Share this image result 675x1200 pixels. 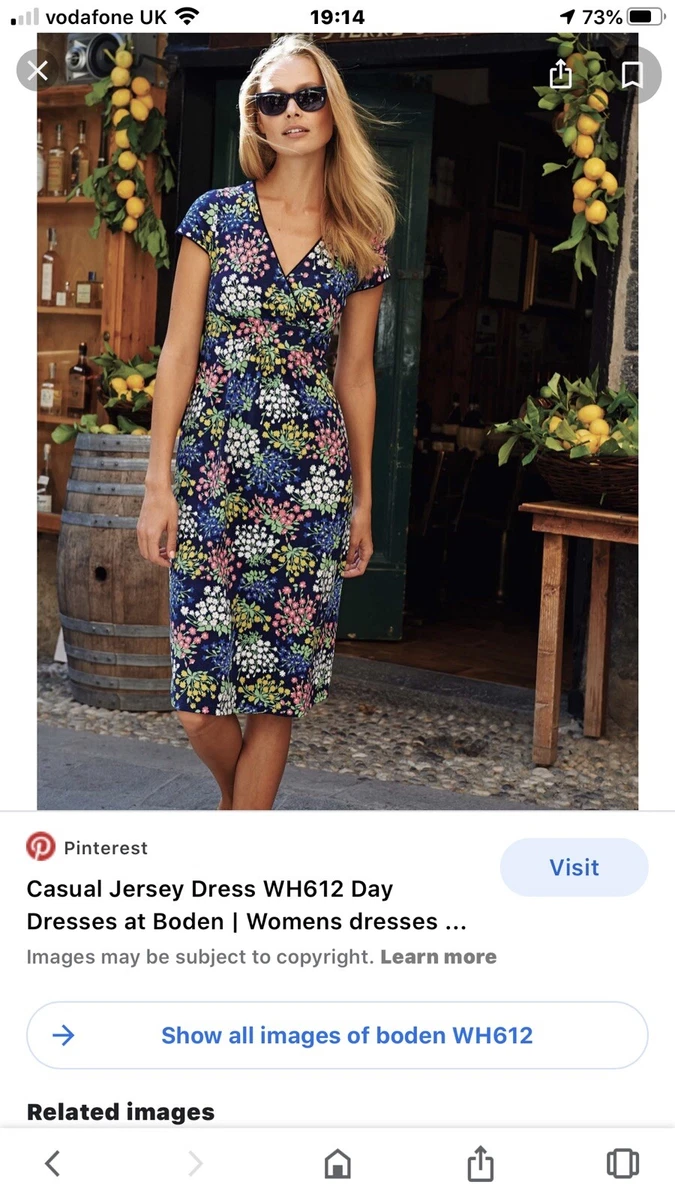click(560, 75)
